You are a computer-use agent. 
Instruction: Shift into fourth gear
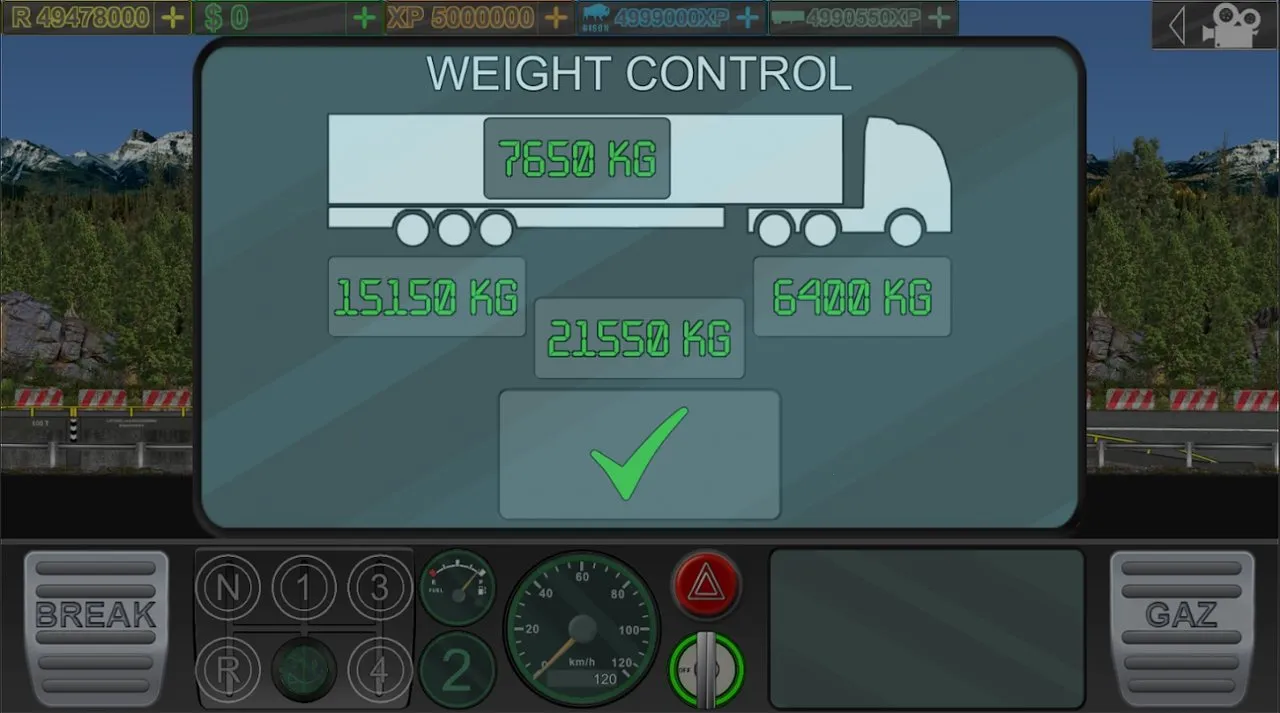tap(379, 668)
